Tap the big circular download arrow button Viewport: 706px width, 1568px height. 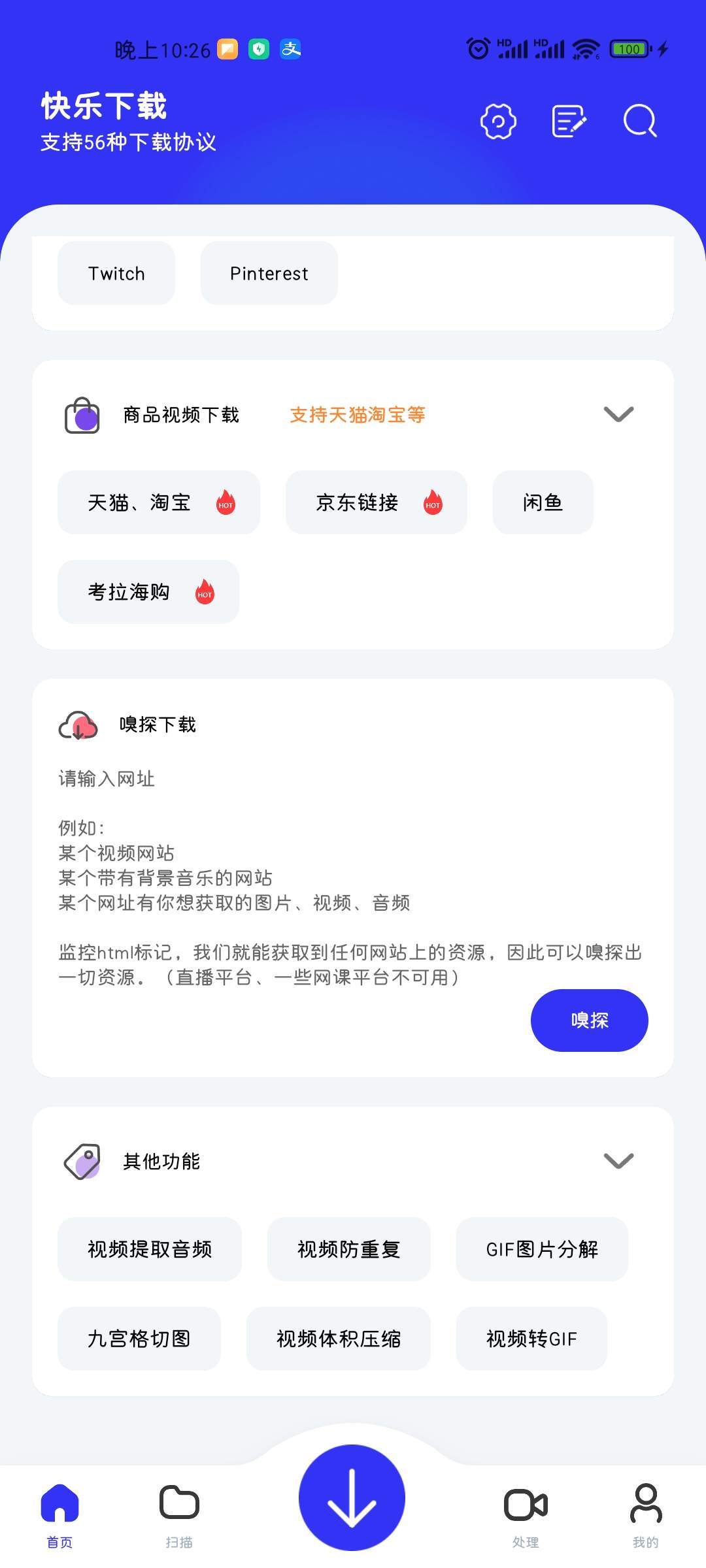click(352, 1499)
